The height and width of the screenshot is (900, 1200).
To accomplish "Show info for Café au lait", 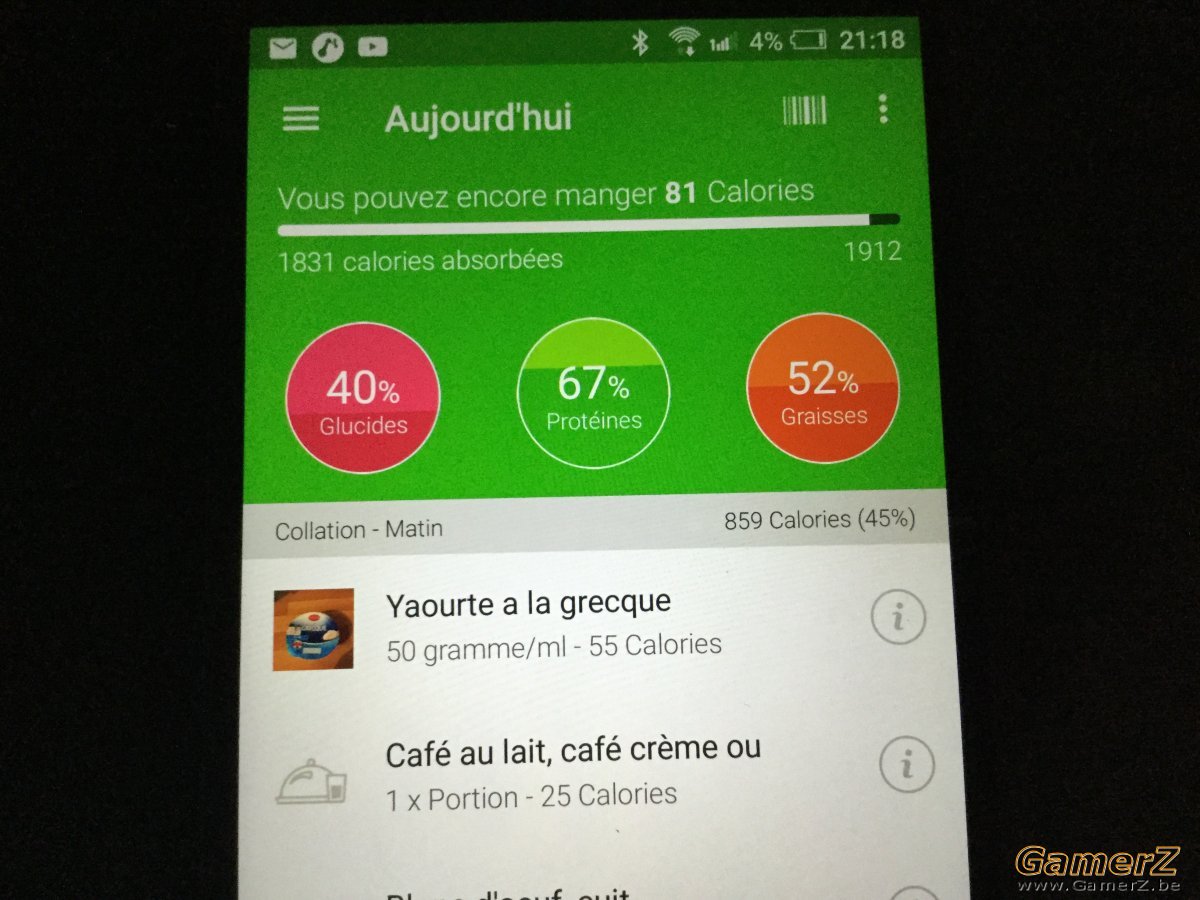I will point(907,766).
